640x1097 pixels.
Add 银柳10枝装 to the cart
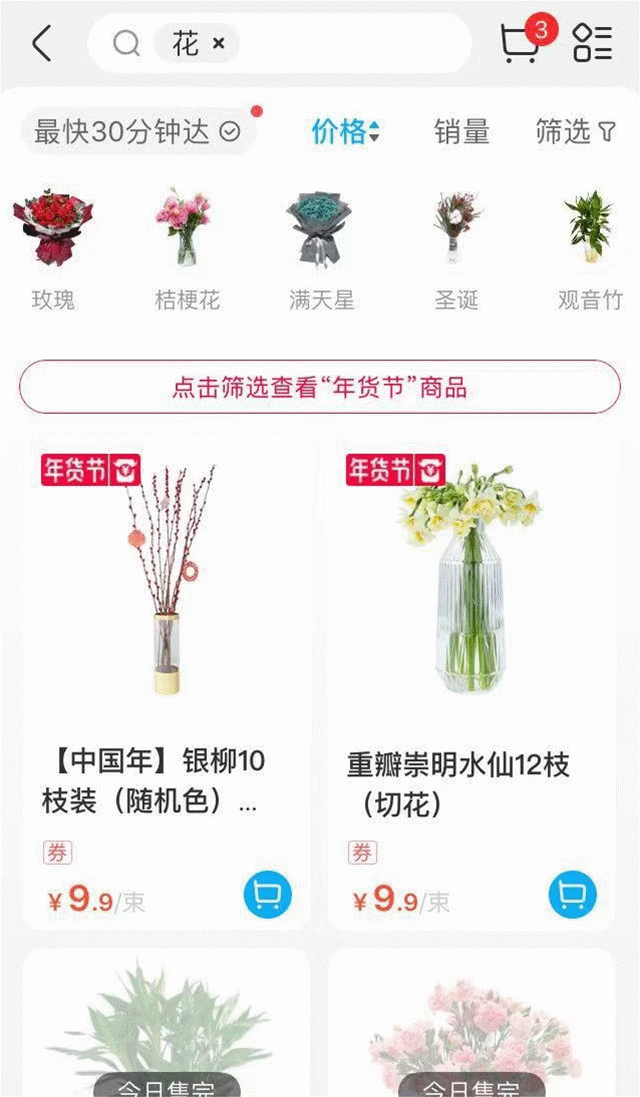[267, 894]
